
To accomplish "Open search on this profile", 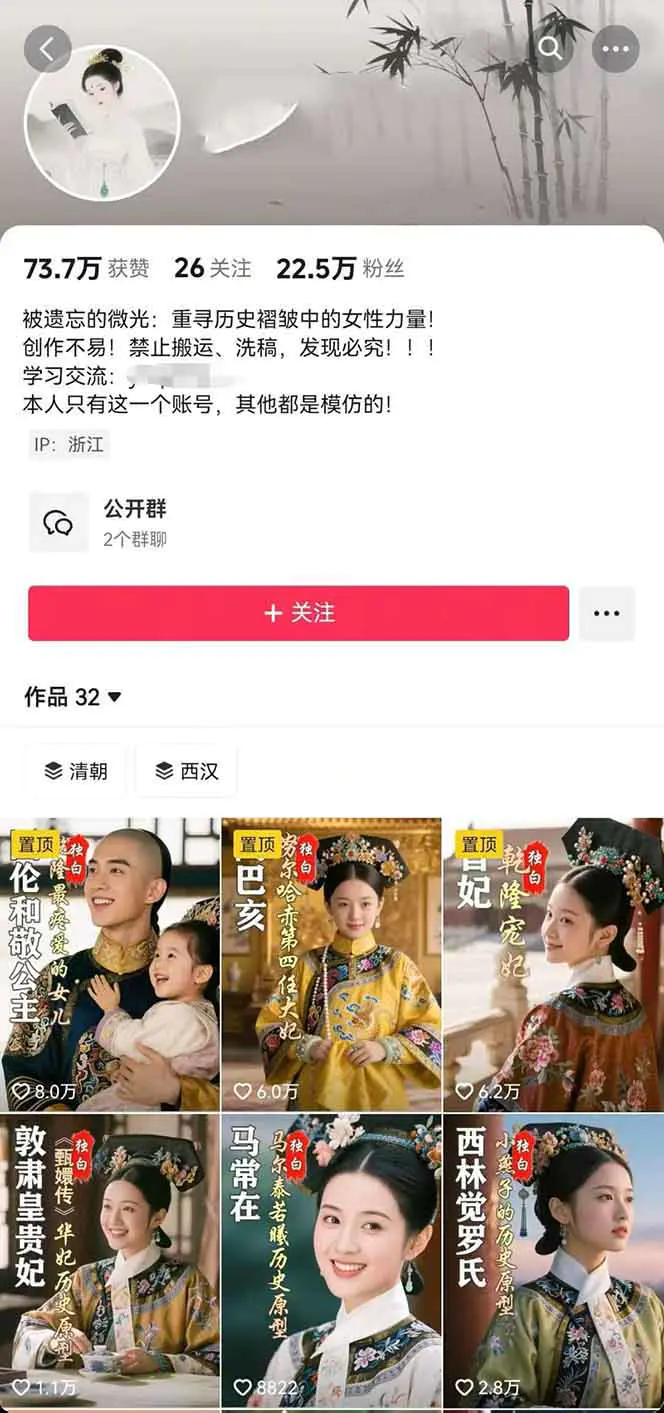I will [550, 48].
